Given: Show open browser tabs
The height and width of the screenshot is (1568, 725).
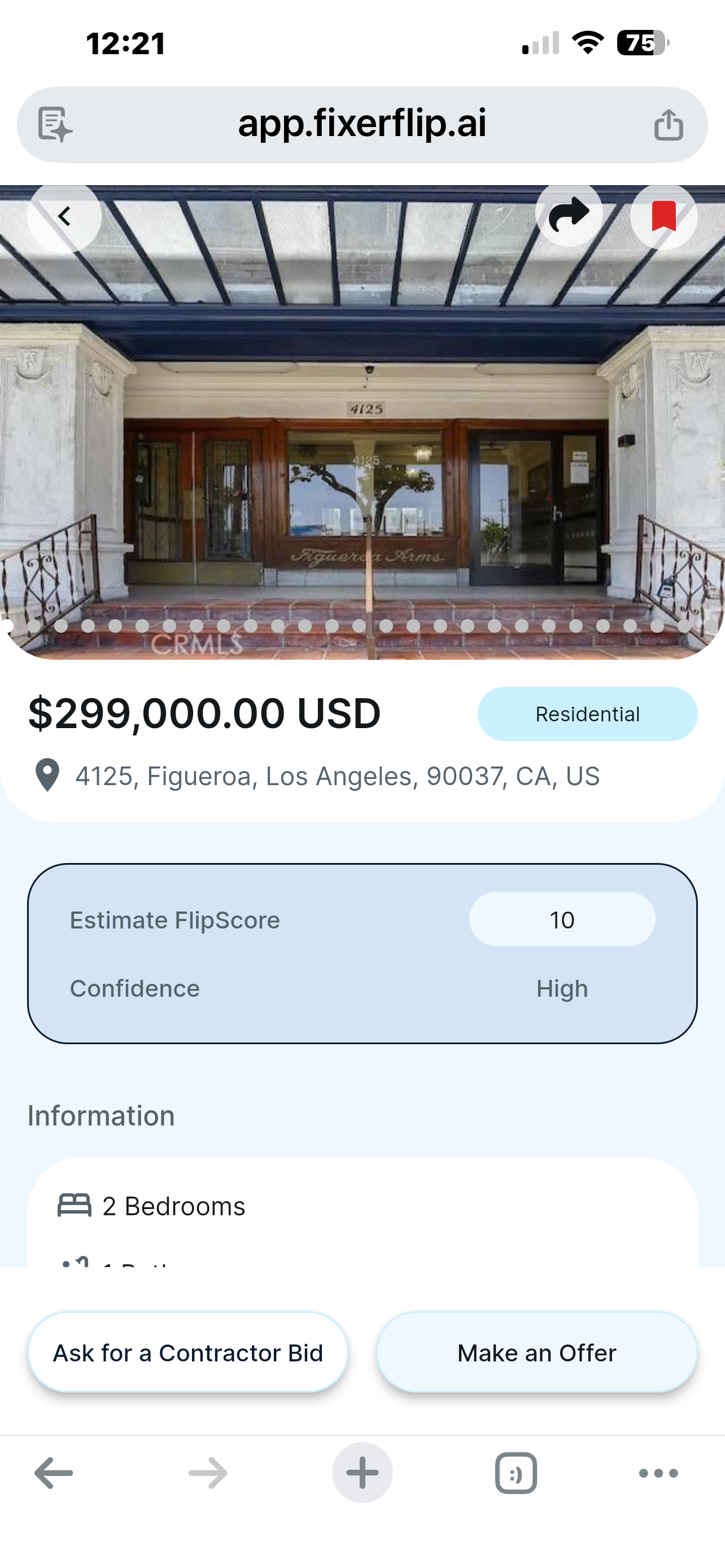Looking at the screenshot, I should click(x=516, y=1473).
